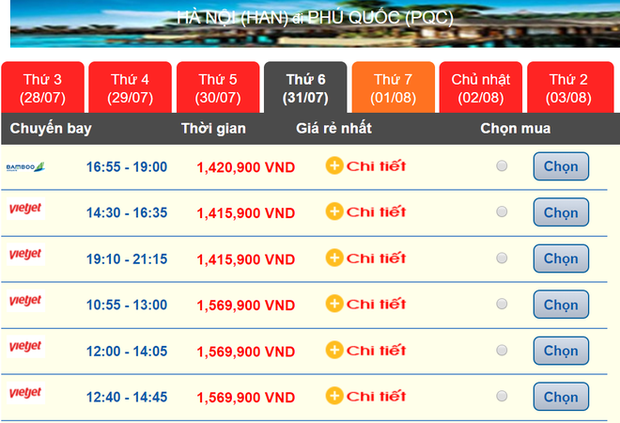Select the Thứ 2 (03/08) date tab

pyautogui.click(x=569, y=88)
